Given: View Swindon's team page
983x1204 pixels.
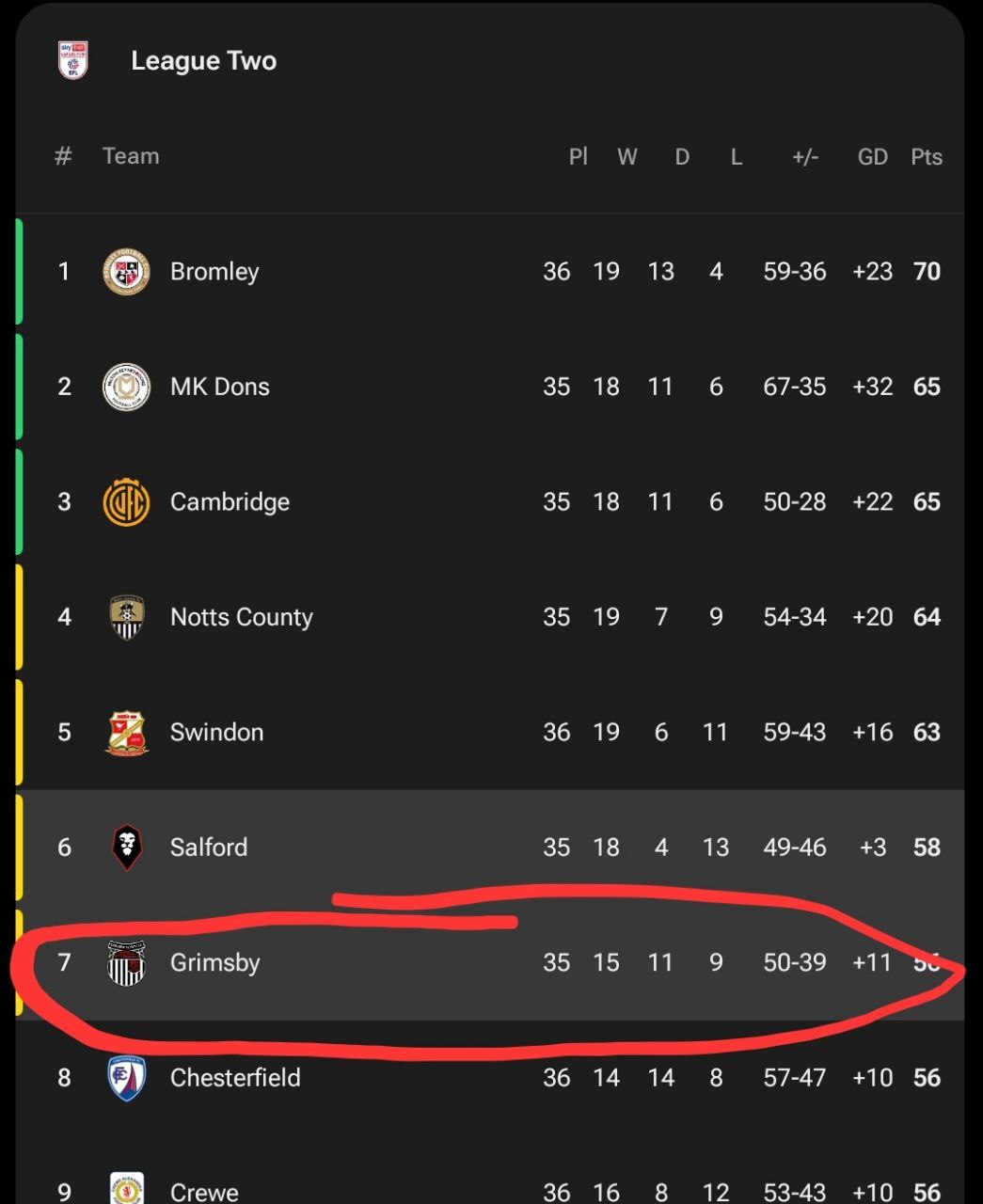Looking at the screenshot, I should [490, 733].
